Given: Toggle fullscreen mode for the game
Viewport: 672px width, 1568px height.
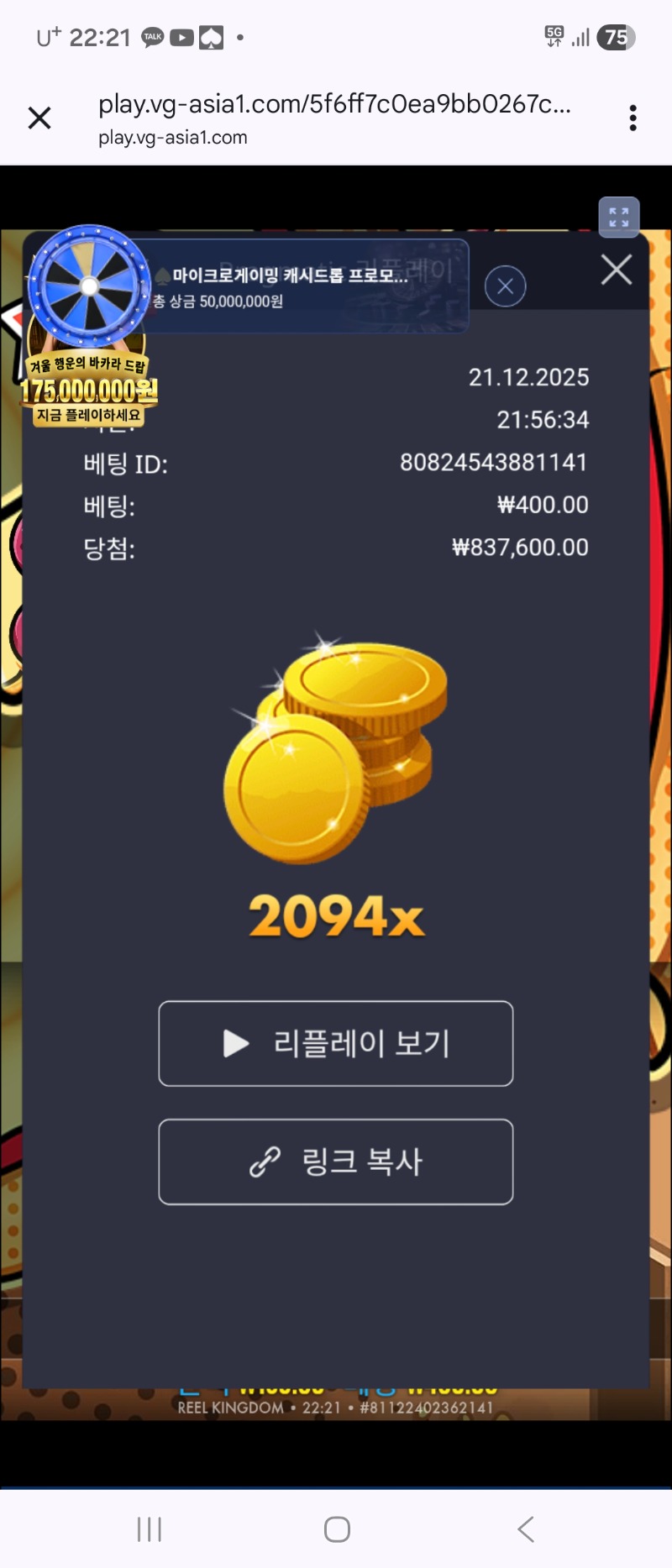Looking at the screenshot, I should pos(619,218).
